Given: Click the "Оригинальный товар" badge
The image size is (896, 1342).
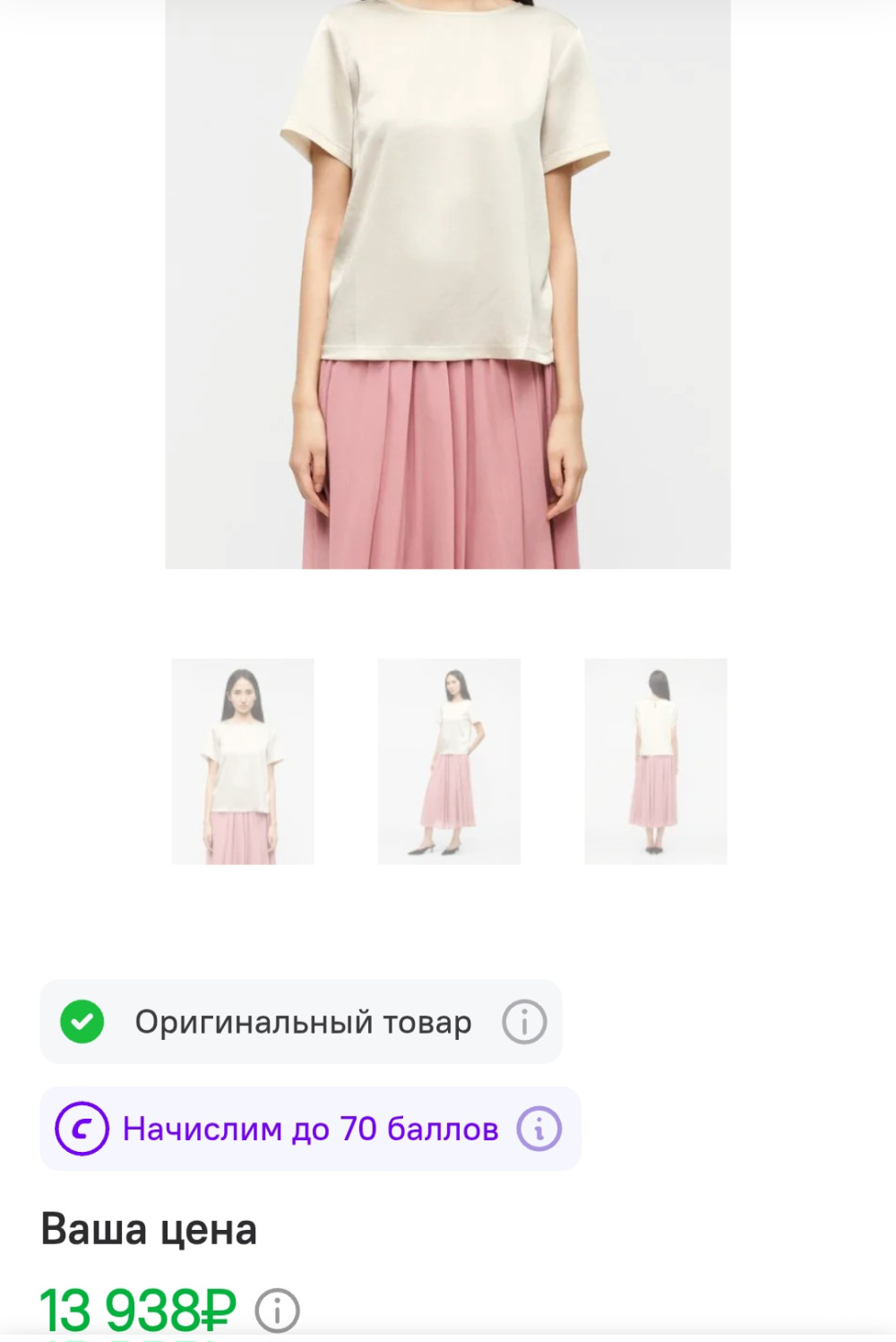Looking at the screenshot, I should [300, 1021].
